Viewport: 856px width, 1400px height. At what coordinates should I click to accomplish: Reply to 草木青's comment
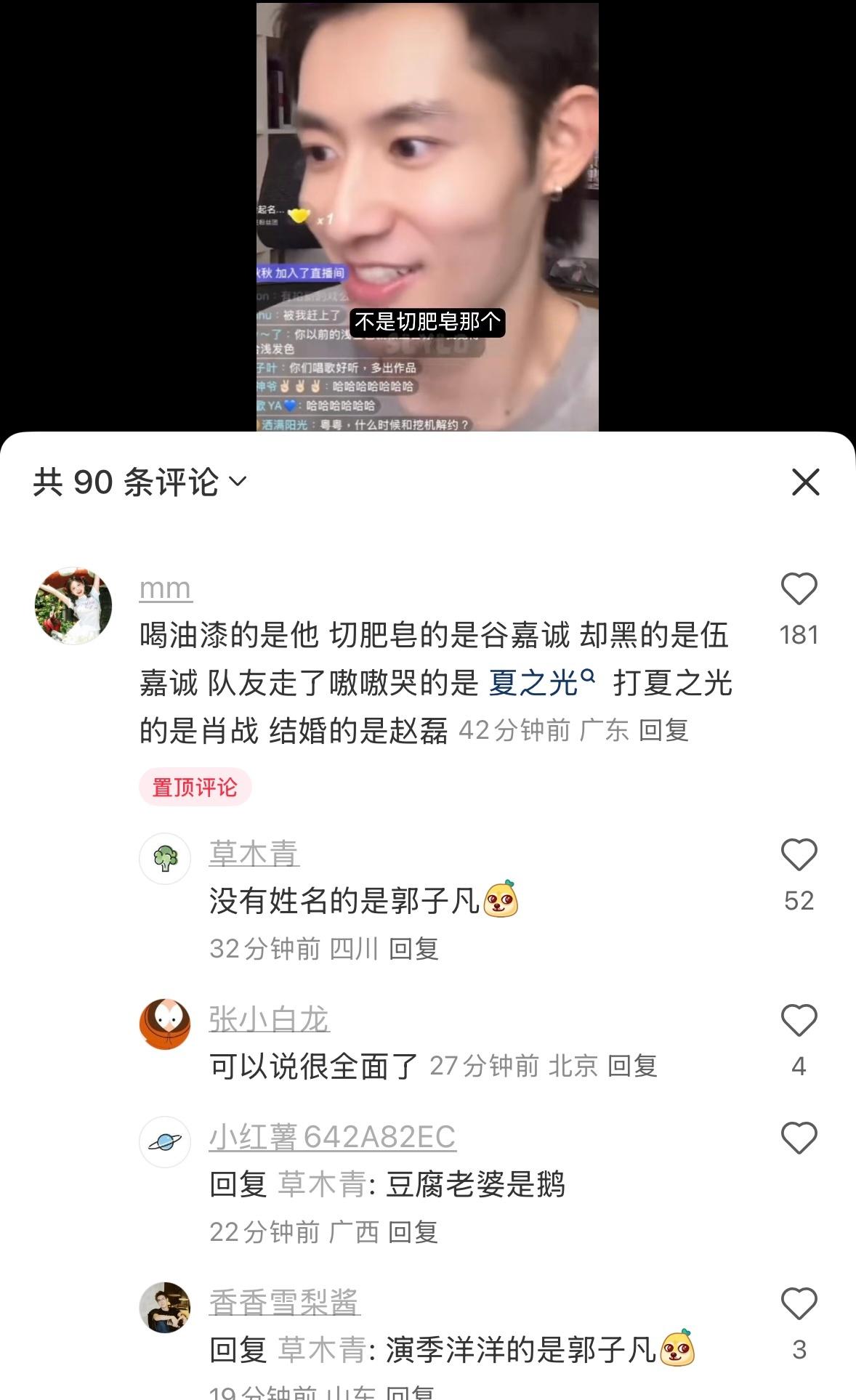coord(413,949)
